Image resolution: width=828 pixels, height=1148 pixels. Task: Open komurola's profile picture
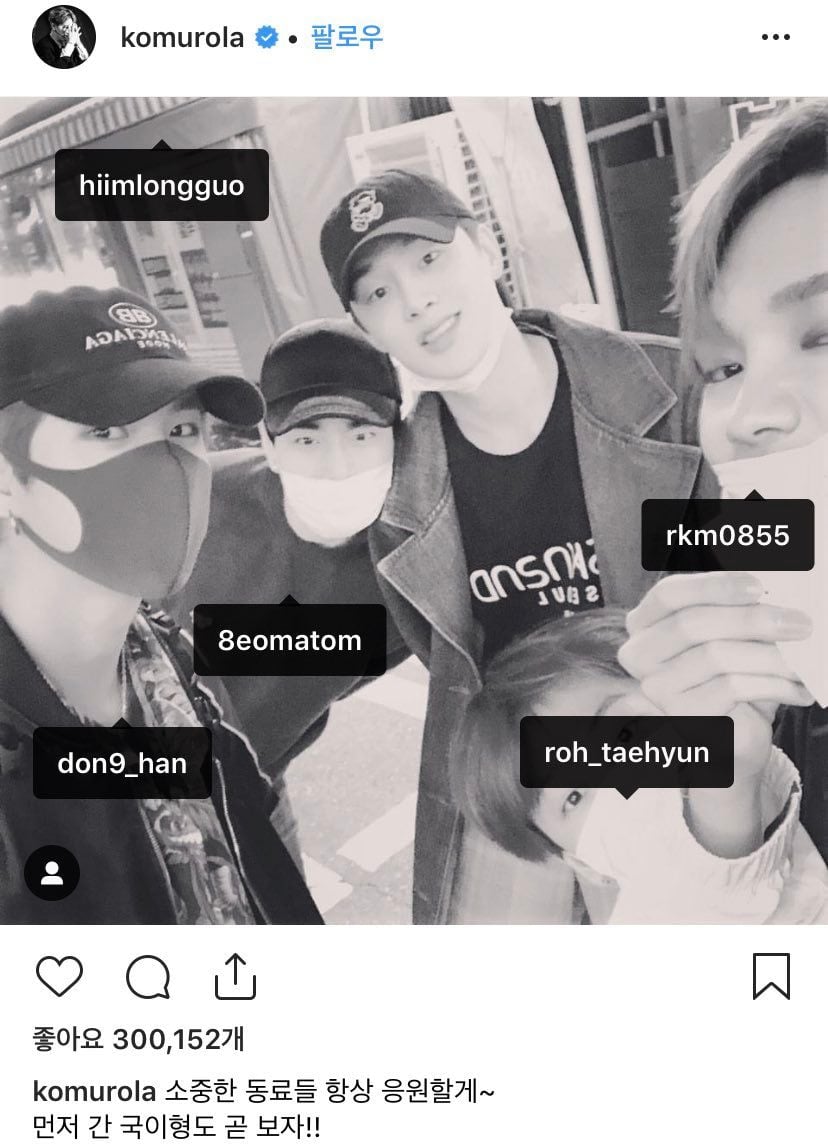click(64, 39)
